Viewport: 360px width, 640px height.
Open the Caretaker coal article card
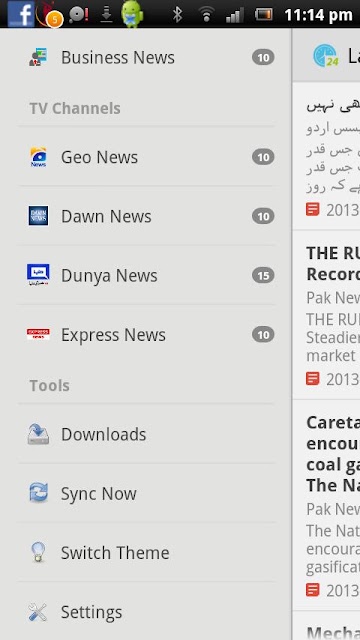click(327, 505)
